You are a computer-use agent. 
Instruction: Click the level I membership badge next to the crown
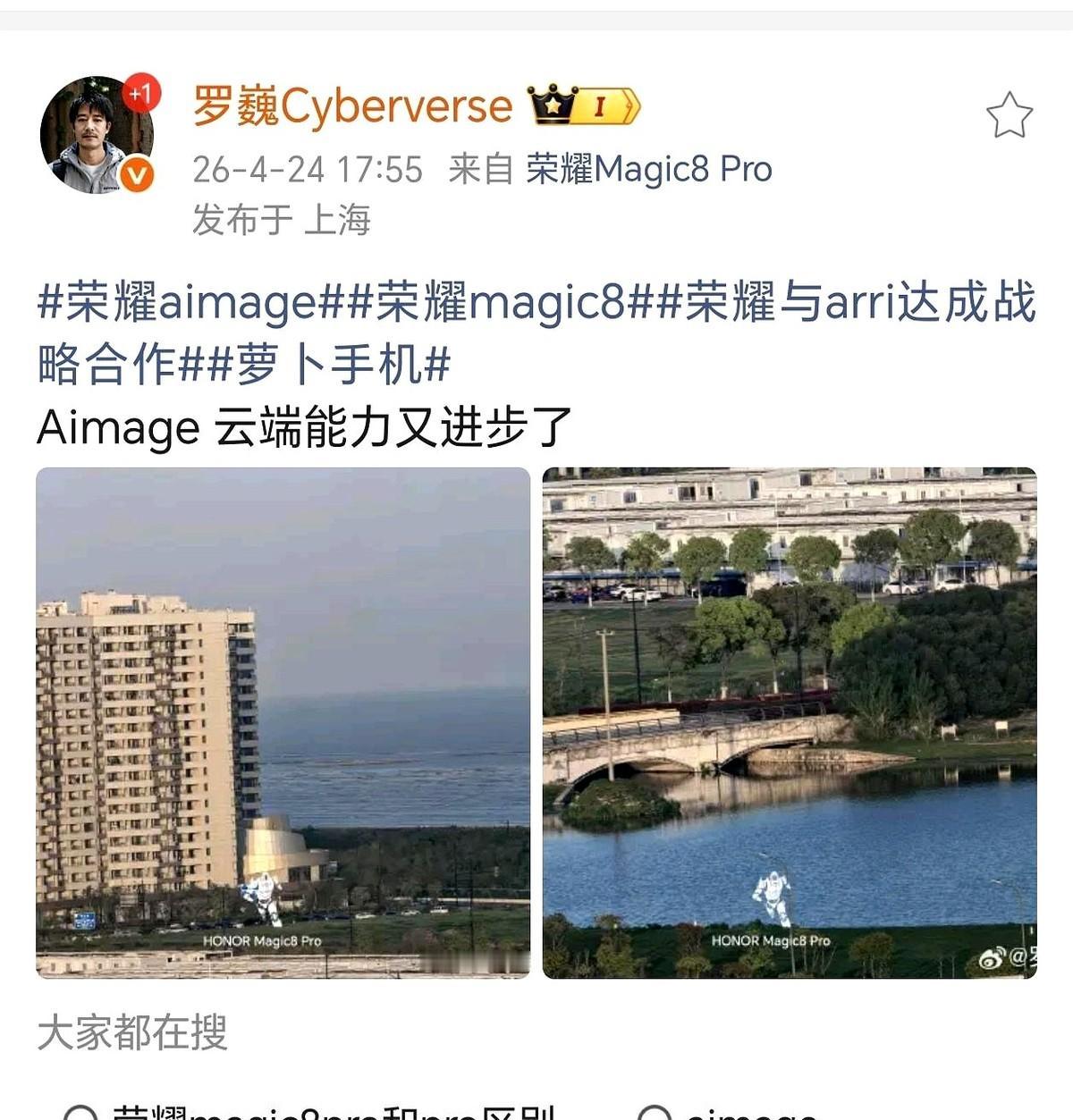pyautogui.click(x=601, y=105)
